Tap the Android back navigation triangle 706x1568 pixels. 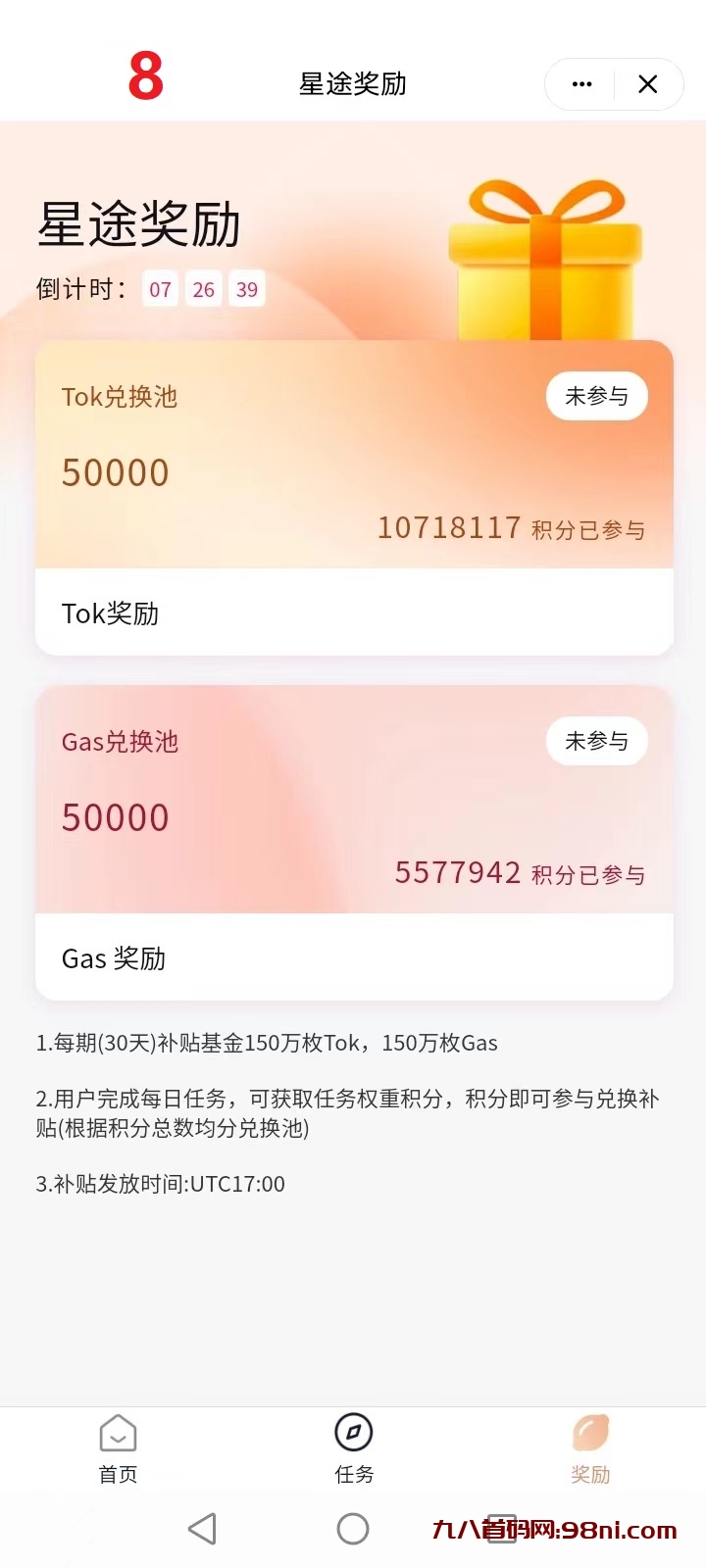(202, 1527)
